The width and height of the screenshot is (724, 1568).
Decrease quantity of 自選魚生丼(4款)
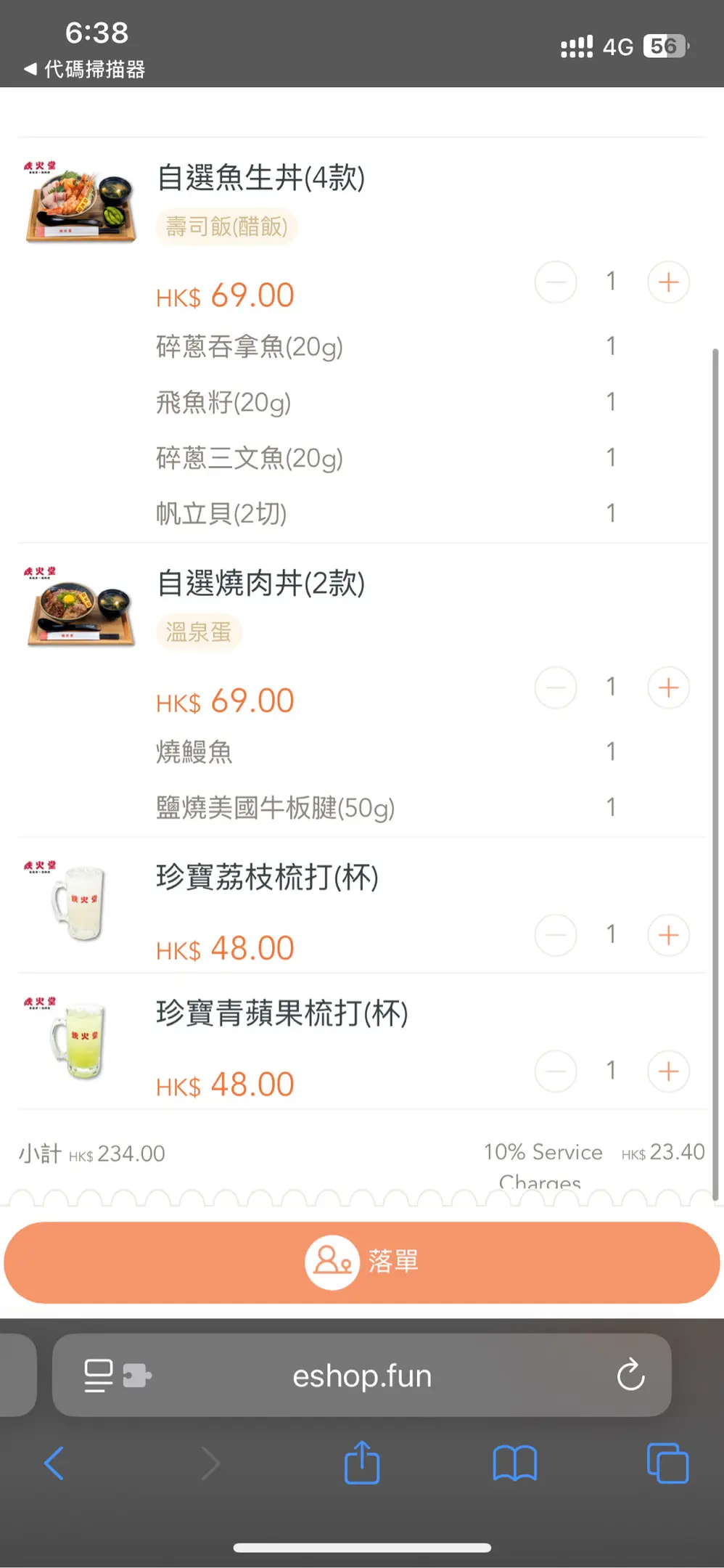pos(556,282)
